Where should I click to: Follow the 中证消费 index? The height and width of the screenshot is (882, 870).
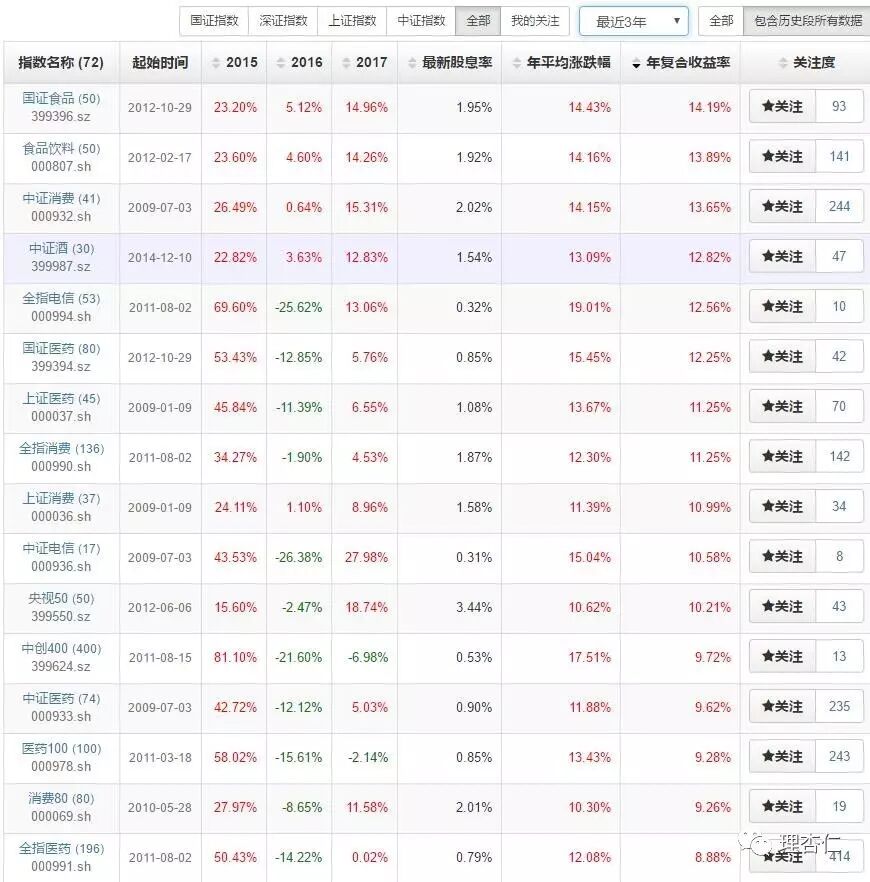(782, 206)
